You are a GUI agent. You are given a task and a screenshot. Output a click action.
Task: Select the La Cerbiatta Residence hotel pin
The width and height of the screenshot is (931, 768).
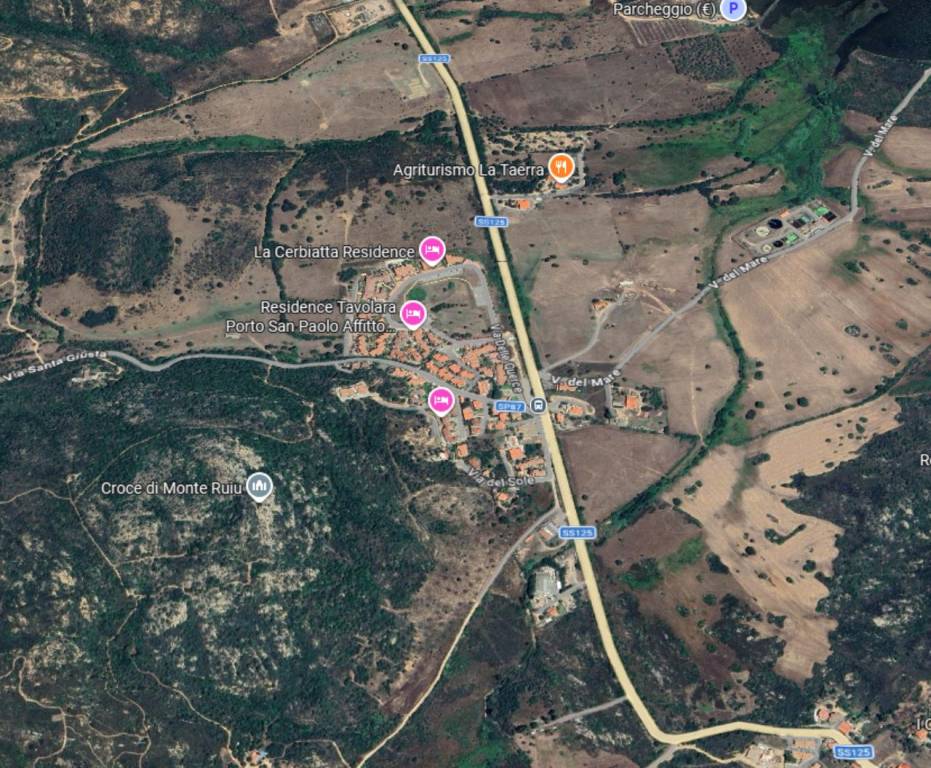[x=431, y=249]
